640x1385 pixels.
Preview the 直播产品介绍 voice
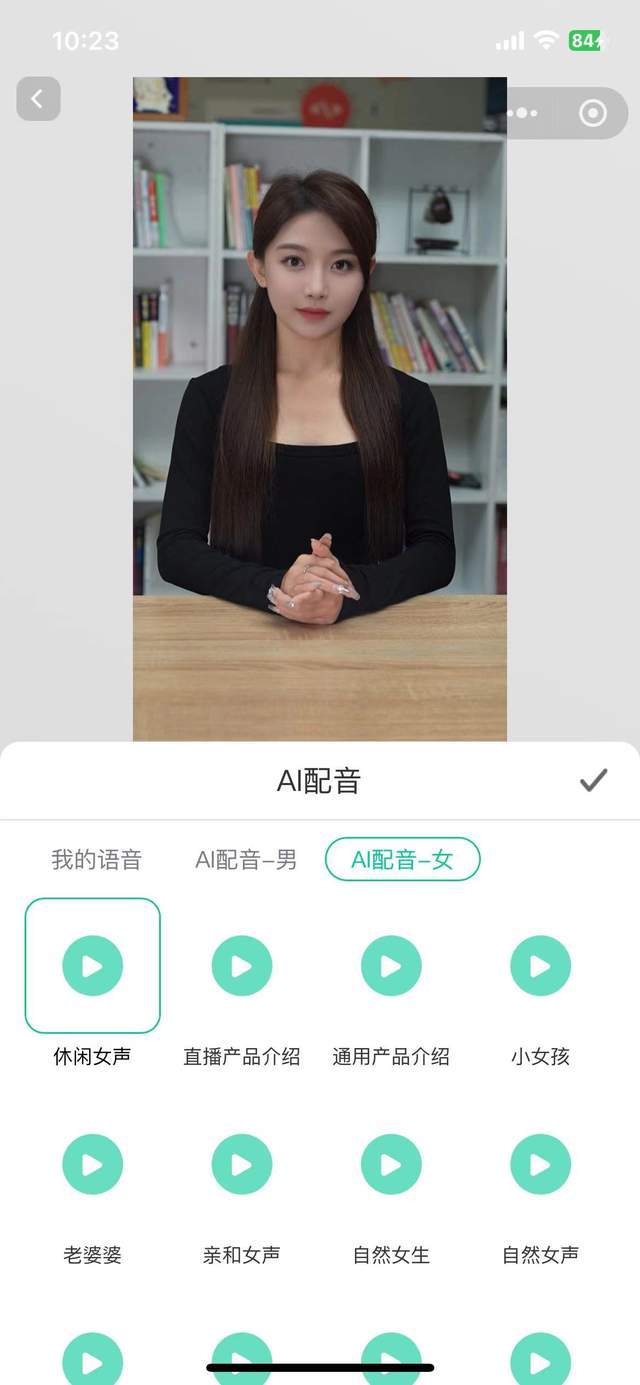tap(241, 966)
